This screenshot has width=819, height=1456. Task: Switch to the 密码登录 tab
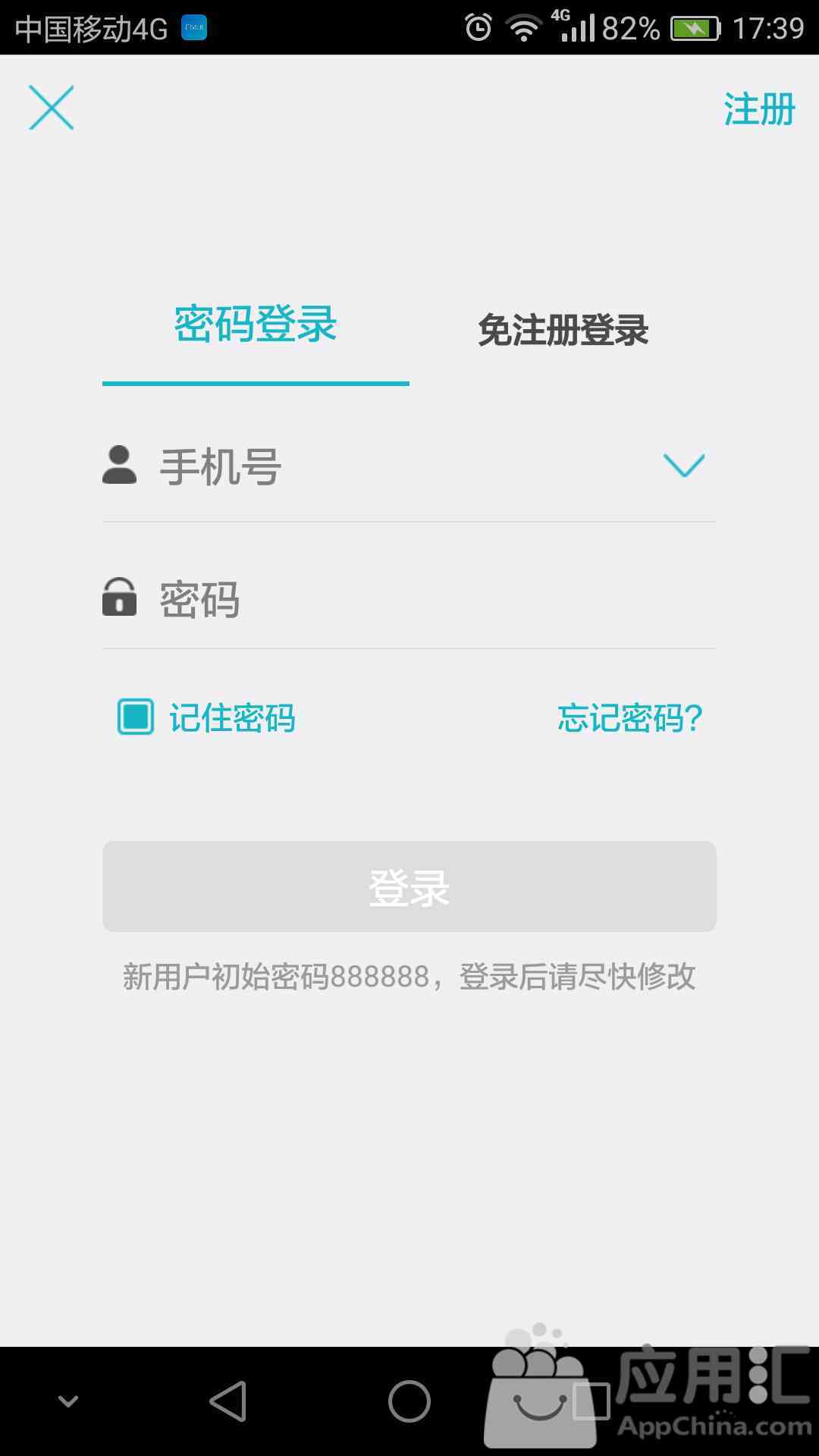click(x=256, y=325)
